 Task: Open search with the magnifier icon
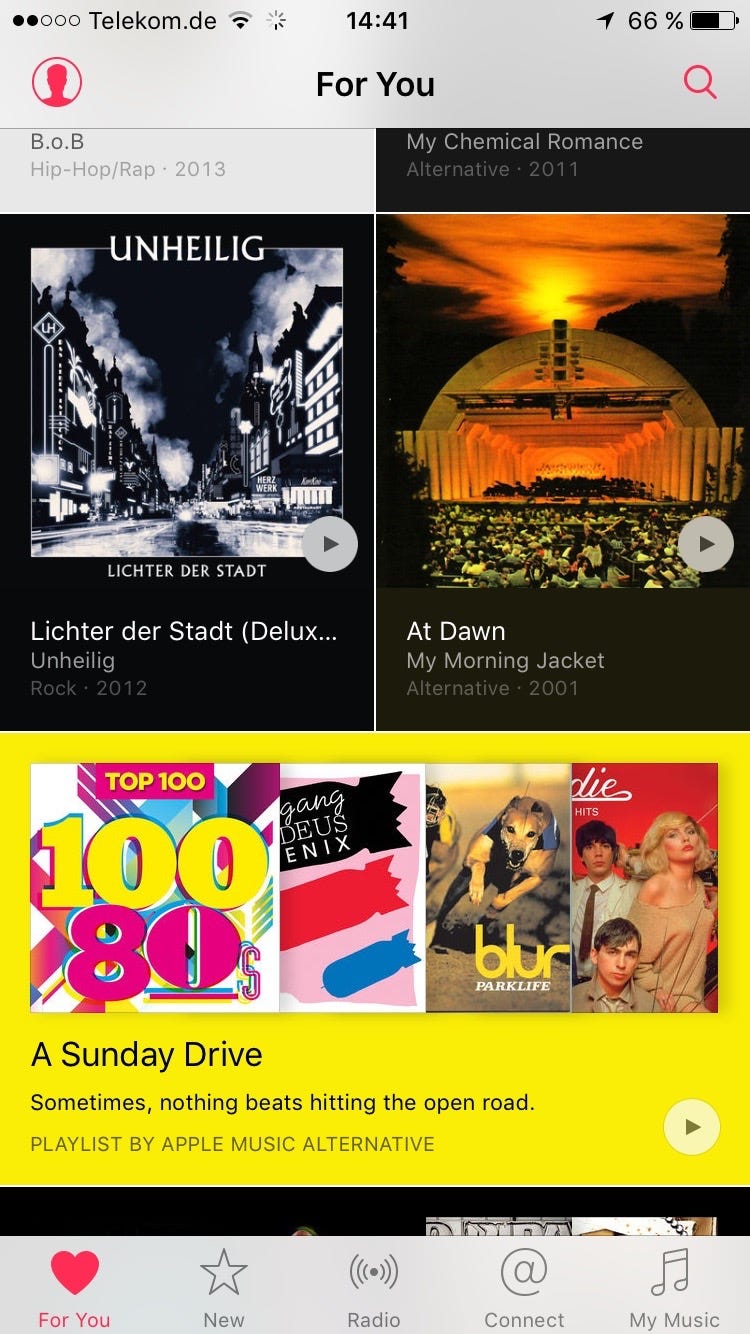point(700,82)
